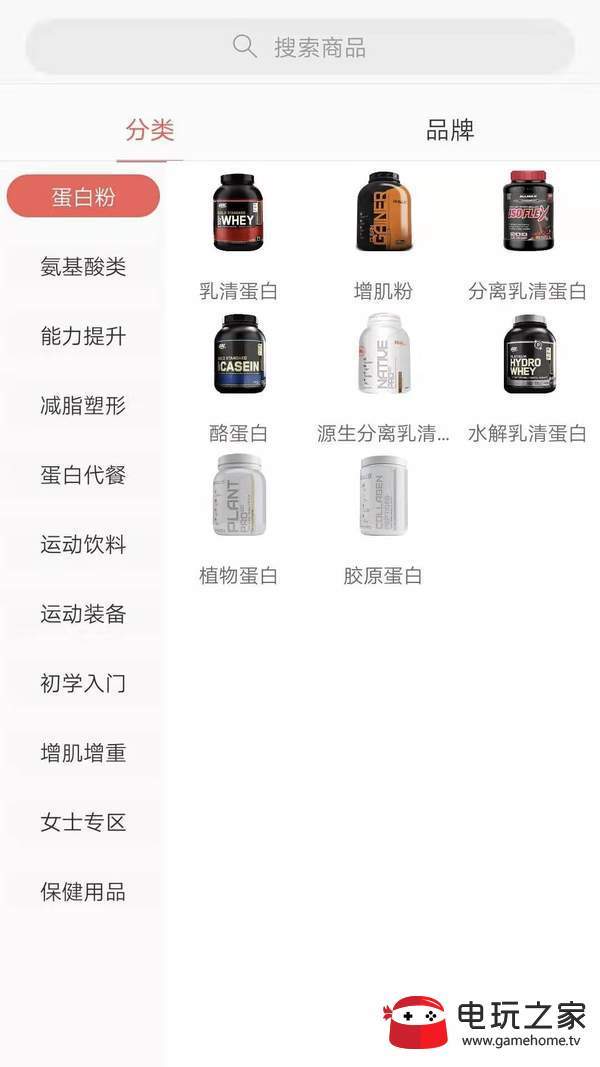Open the 胶原蛋白 tile
Screen dimensions: 600x1067
[383, 521]
